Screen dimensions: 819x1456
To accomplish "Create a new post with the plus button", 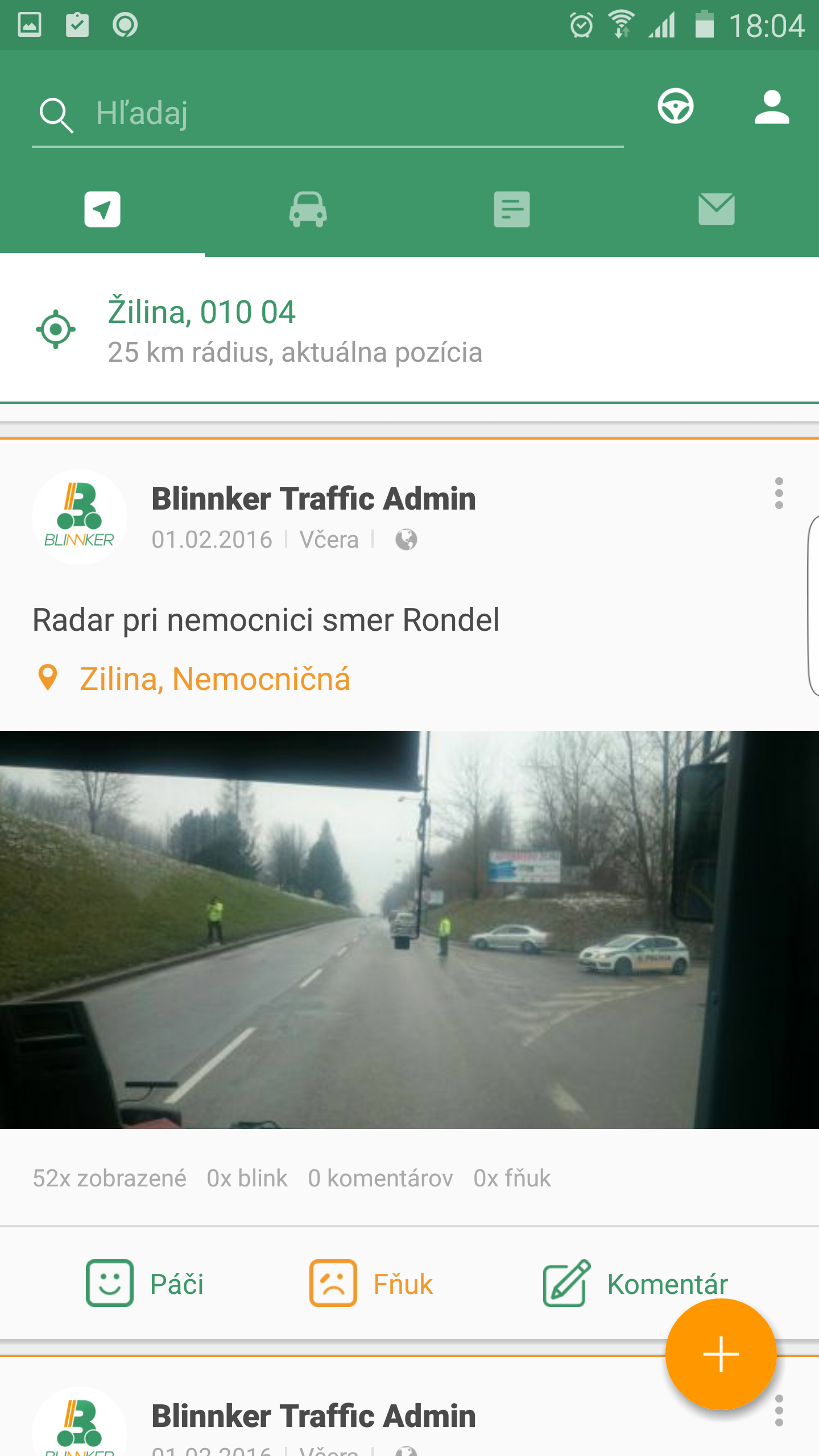I will tap(721, 1354).
